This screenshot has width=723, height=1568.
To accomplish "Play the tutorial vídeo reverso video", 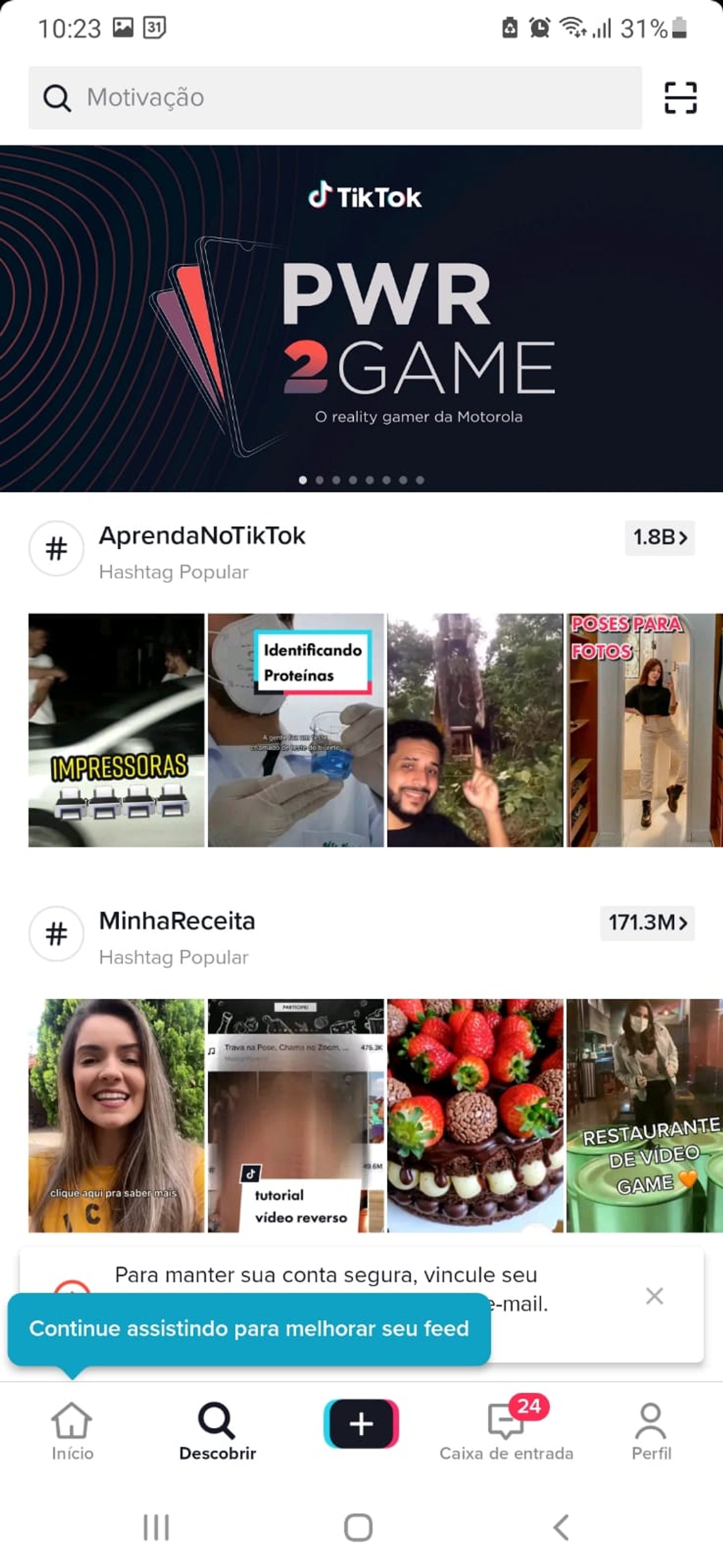I will click(x=296, y=1115).
